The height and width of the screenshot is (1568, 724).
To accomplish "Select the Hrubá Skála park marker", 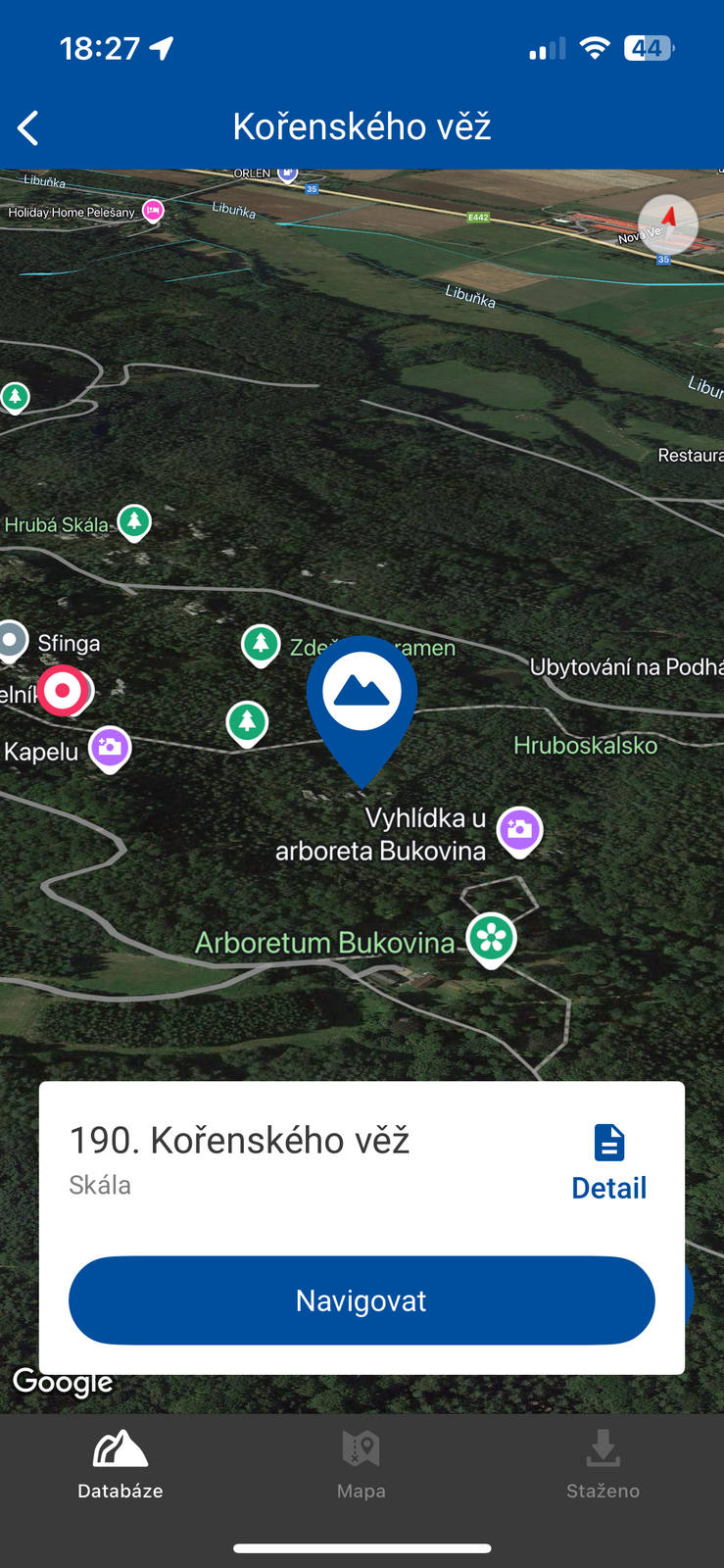I will [134, 522].
